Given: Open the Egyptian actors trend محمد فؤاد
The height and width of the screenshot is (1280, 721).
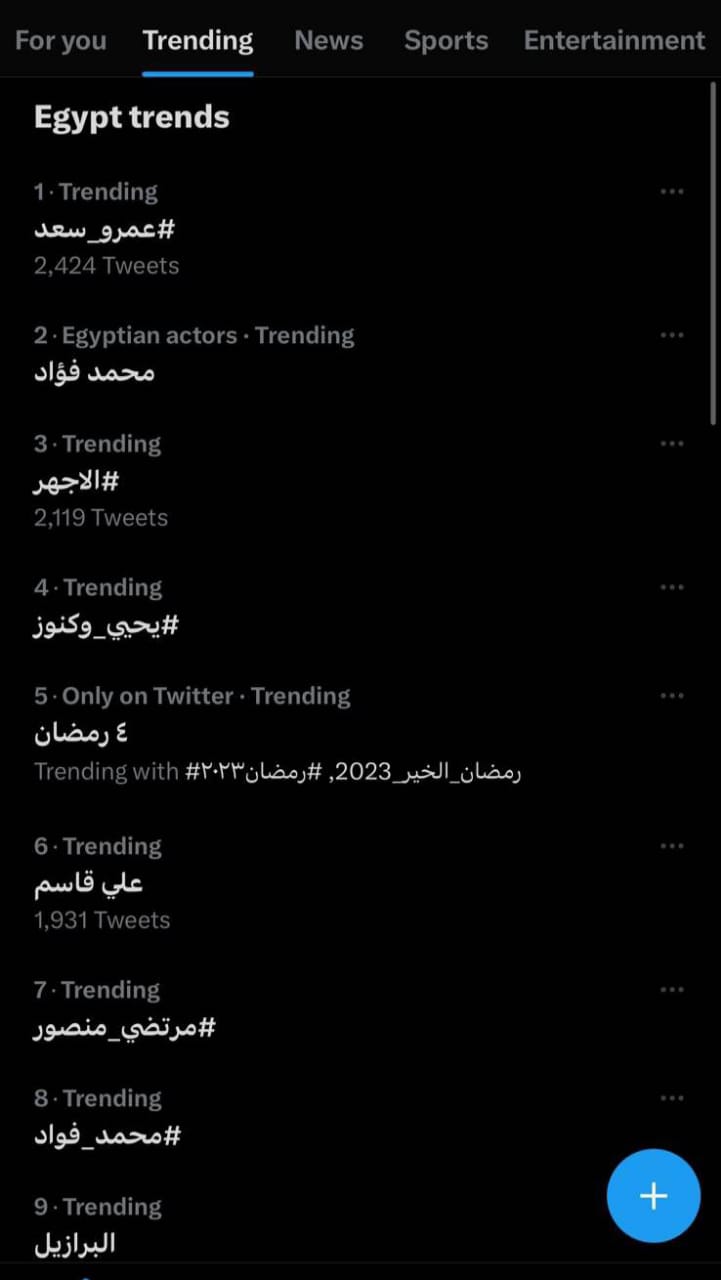Looking at the screenshot, I should click(x=95, y=373).
